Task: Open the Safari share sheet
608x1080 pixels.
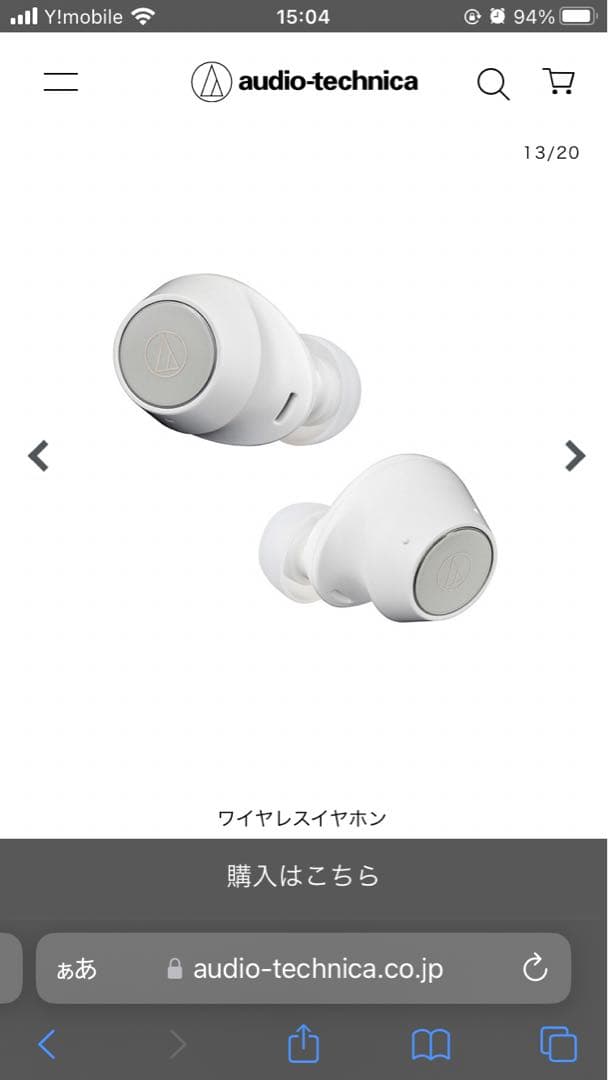Action: tap(303, 1045)
